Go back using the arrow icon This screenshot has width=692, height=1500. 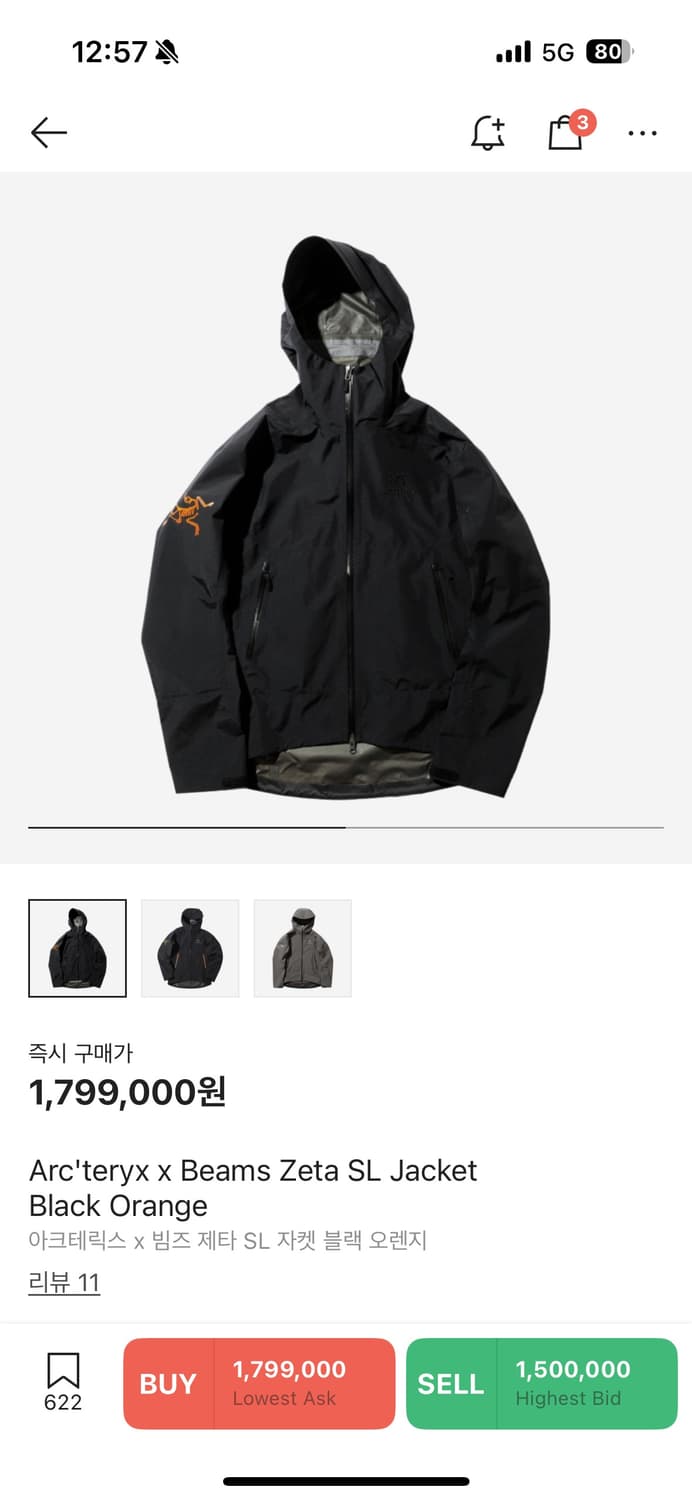48,132
